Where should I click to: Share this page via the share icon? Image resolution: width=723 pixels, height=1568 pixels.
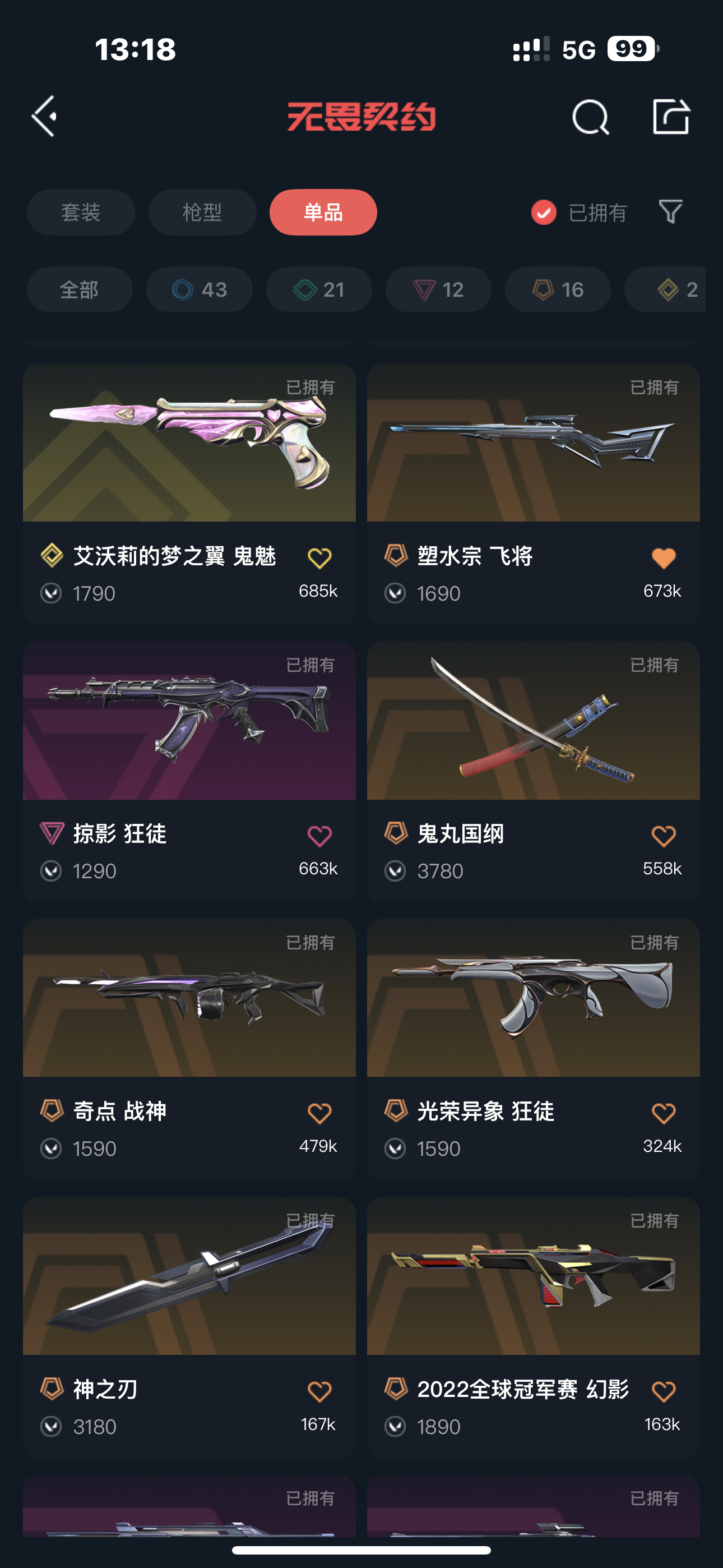click(x=671, y=116)
